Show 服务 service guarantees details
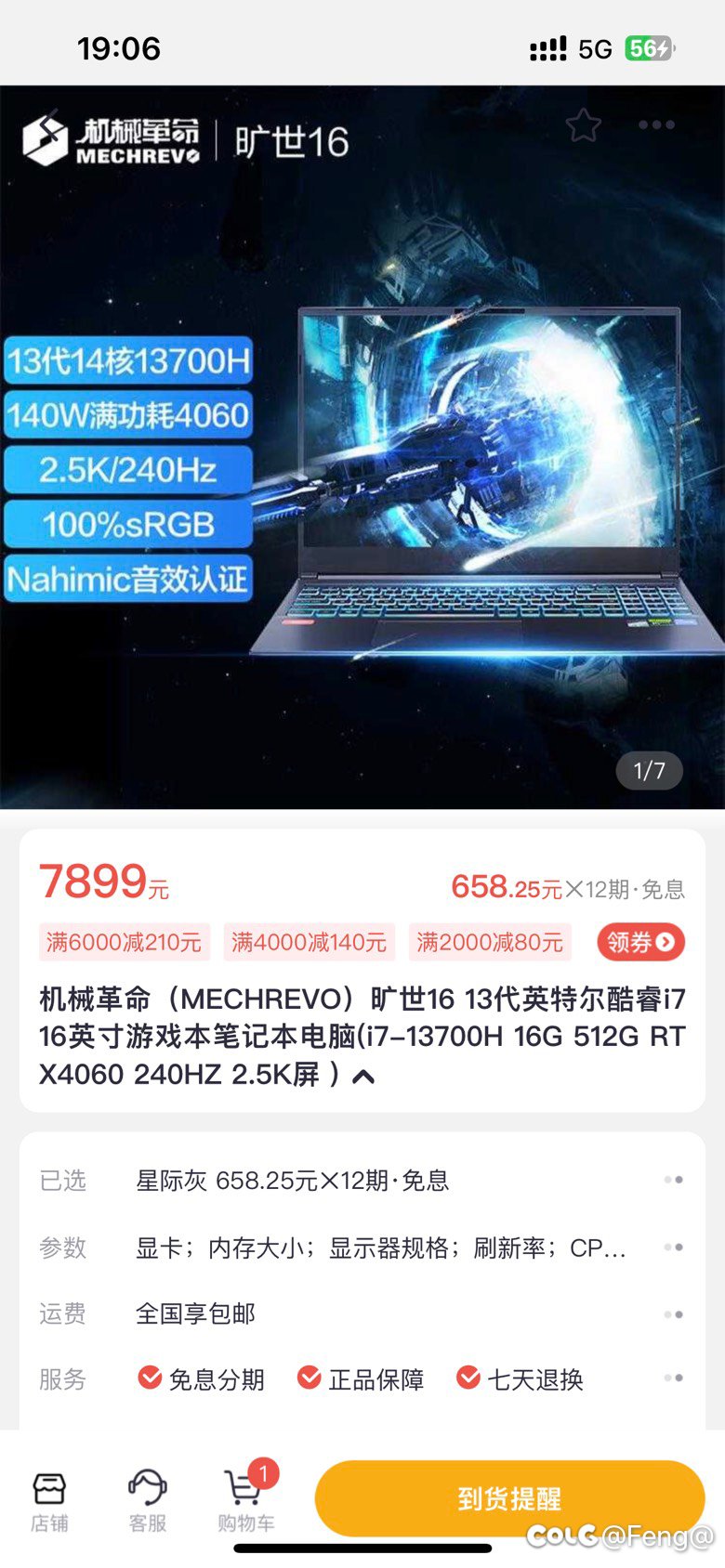This screenshot has height=1568, width=725. pyautogui.click(x=362, y=1379)
